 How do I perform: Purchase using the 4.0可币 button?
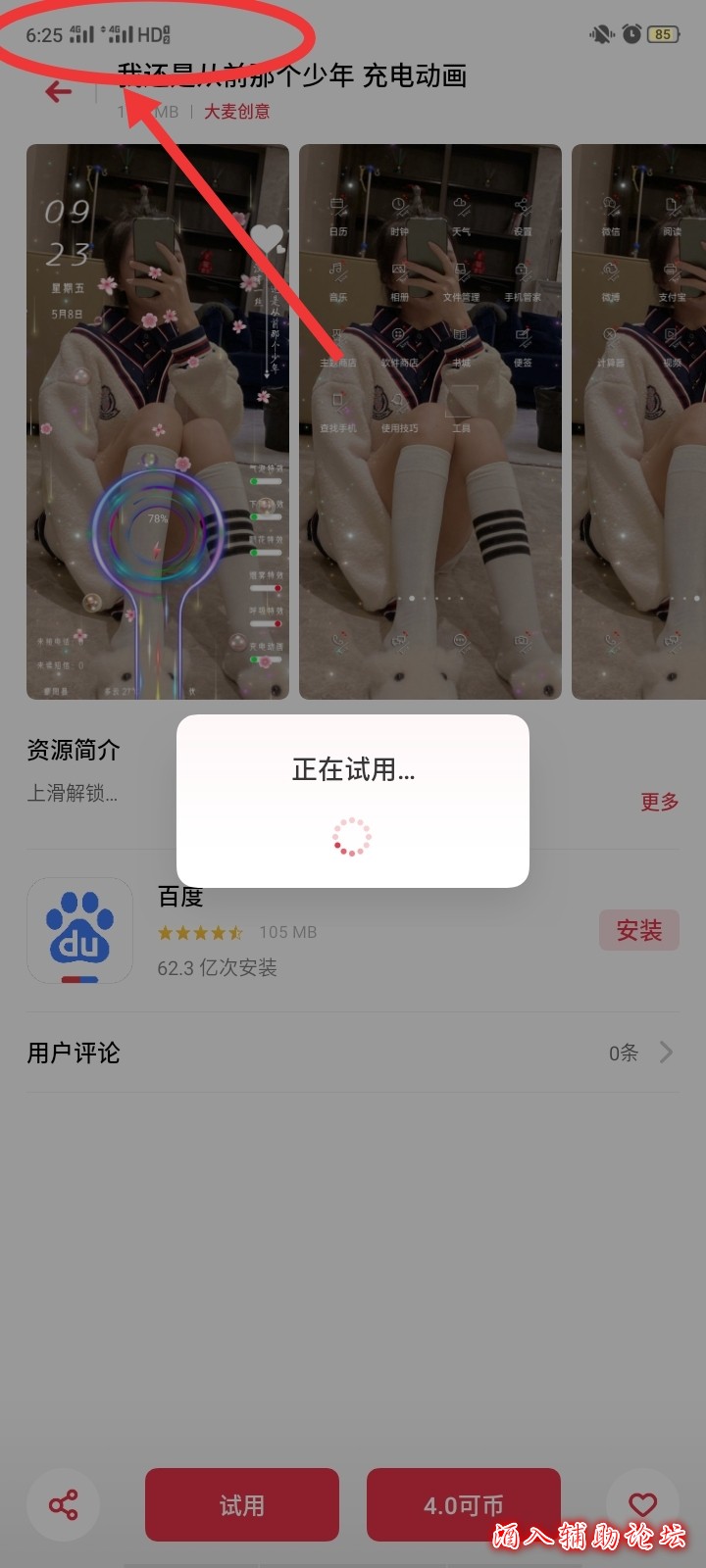point(463,1504)
